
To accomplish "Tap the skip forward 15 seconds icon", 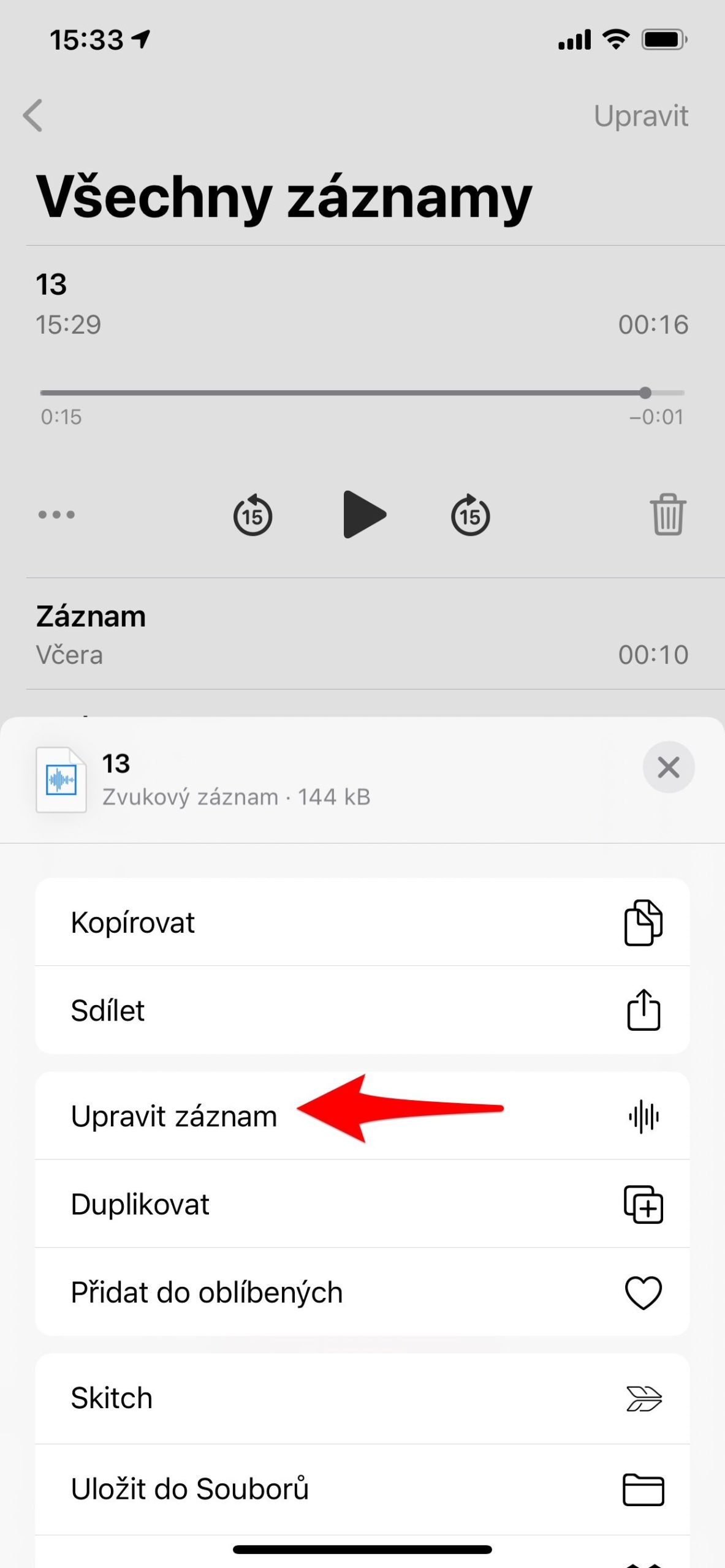I will pyautogui.click(x=469, y=515).
